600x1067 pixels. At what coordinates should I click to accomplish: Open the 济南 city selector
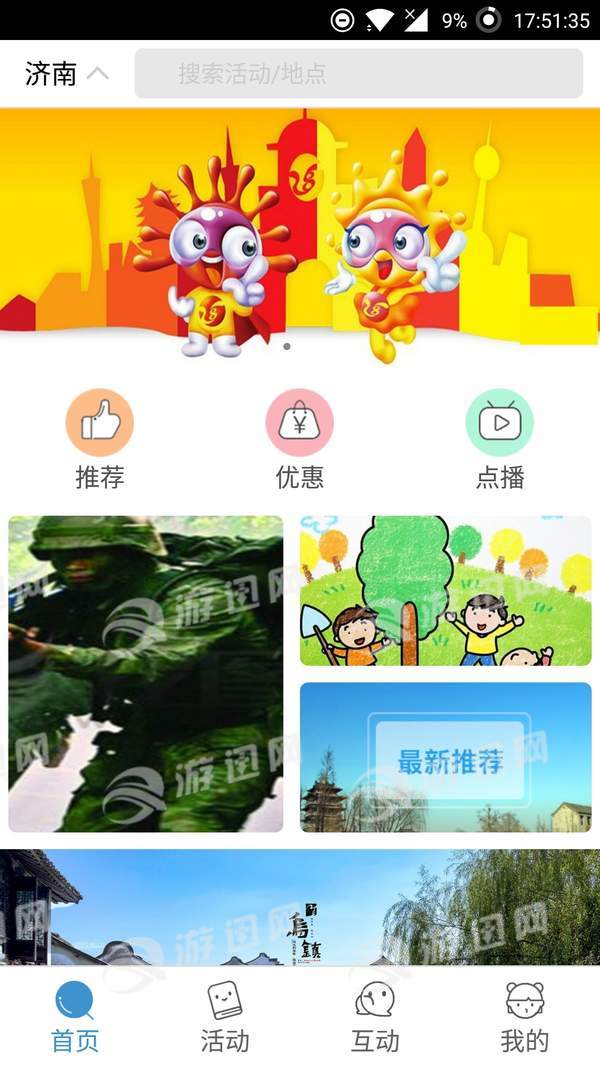coord(66,74)
